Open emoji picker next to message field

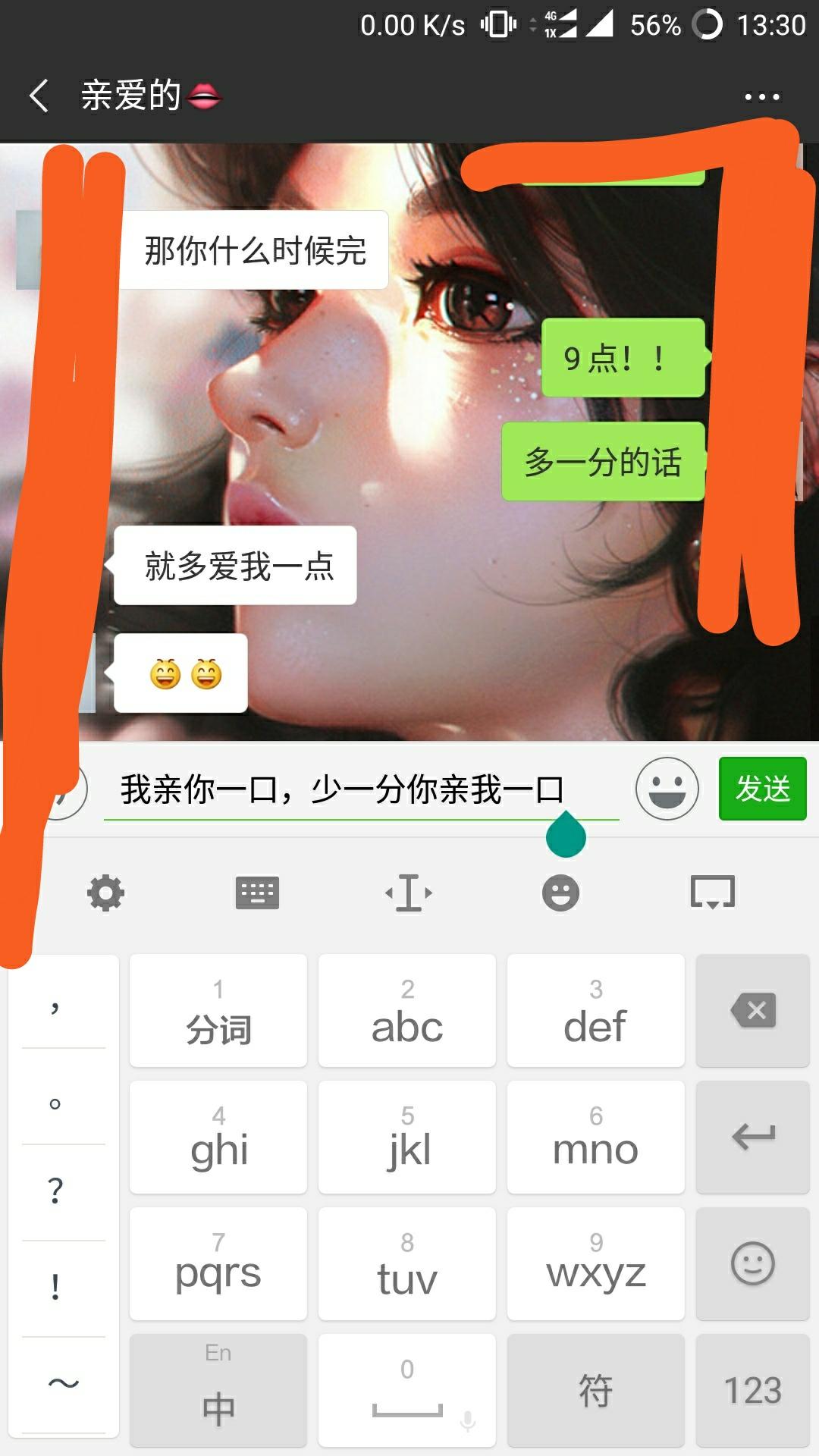click(x=667, y=789)
